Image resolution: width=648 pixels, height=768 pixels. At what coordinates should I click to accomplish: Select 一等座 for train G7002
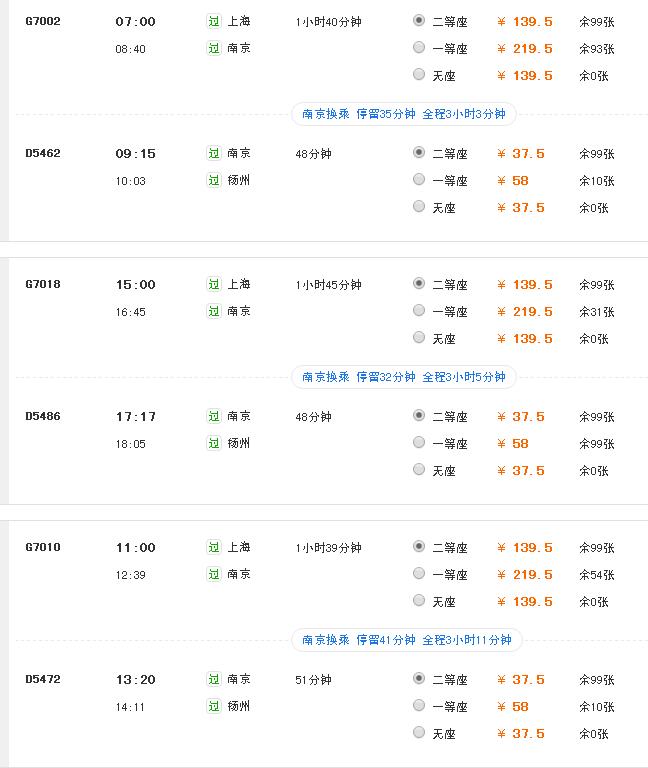(419, 47)
